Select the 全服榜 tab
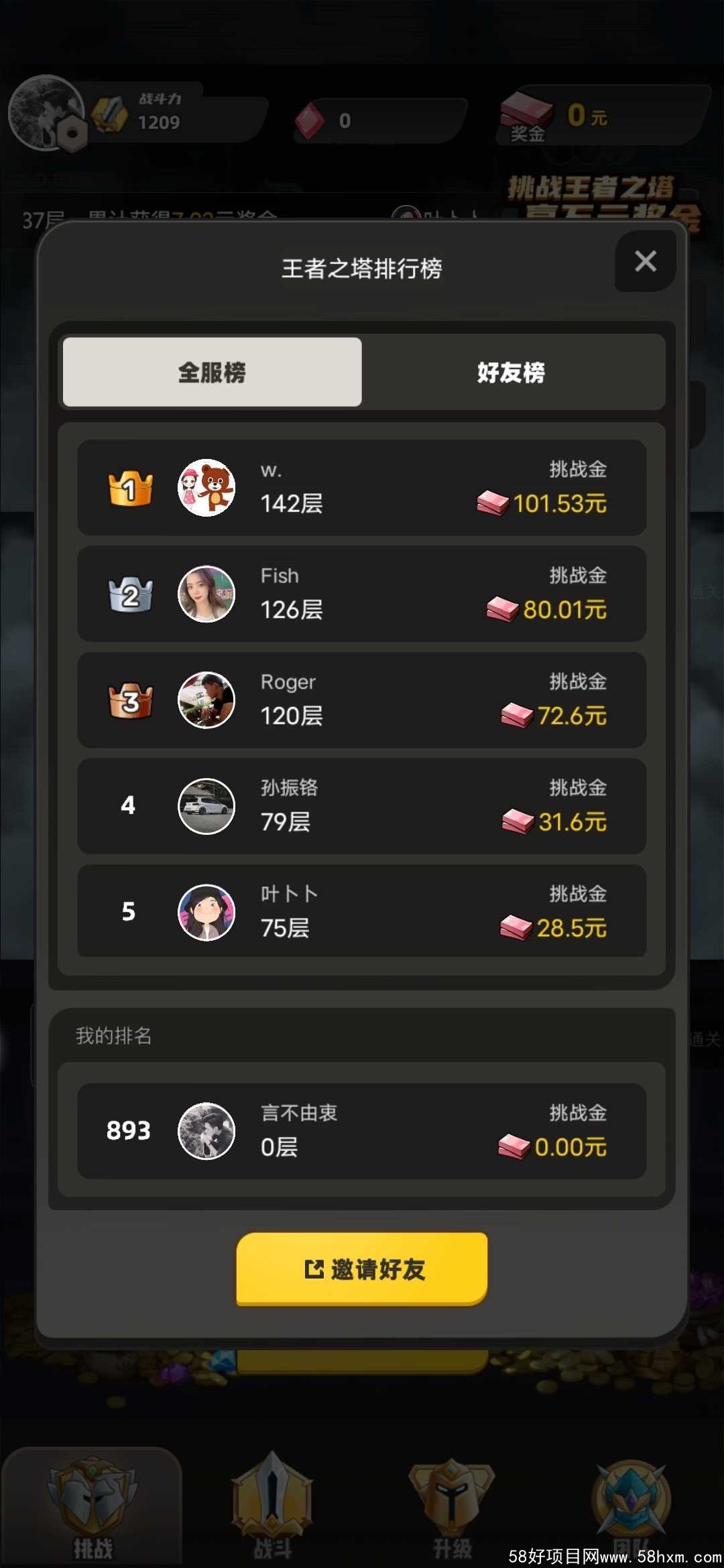This screenshot has height=1568, width=724. [212, 373]
